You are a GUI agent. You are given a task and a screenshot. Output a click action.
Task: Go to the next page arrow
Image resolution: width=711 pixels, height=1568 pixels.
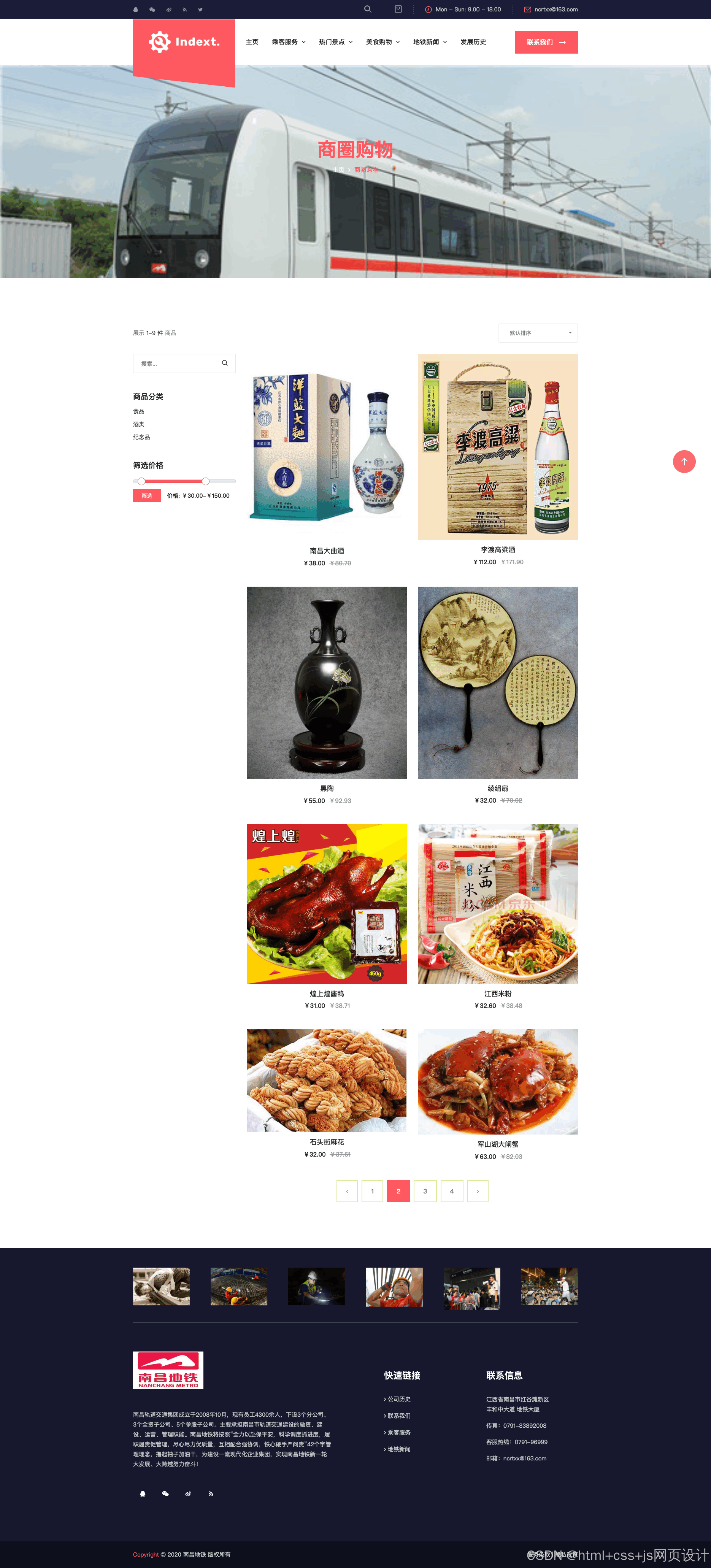pyautogui.click(x=478, y=1191)
